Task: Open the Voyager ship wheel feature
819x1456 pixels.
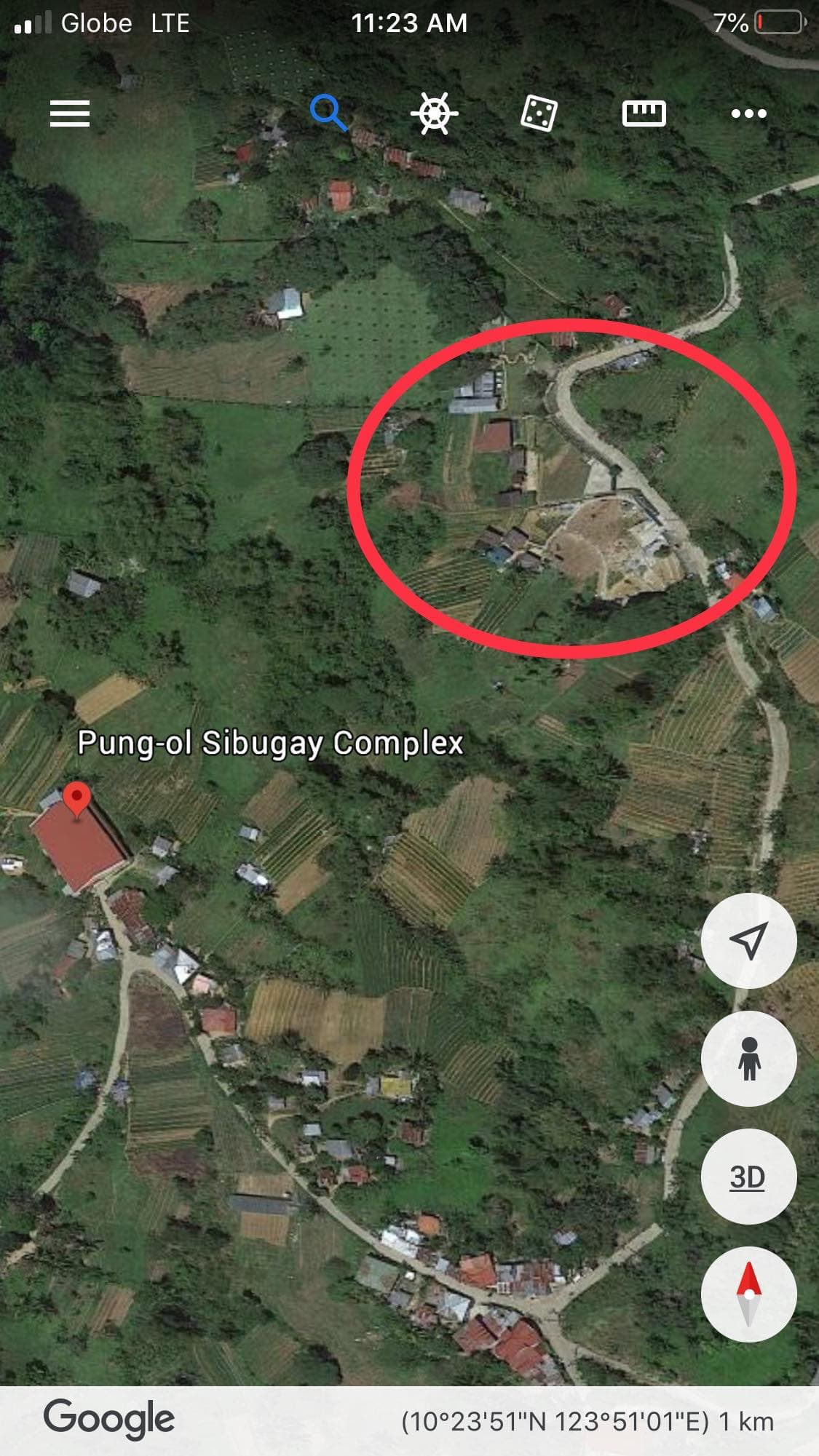Action: pyautogui.click(x=432, y=114)
